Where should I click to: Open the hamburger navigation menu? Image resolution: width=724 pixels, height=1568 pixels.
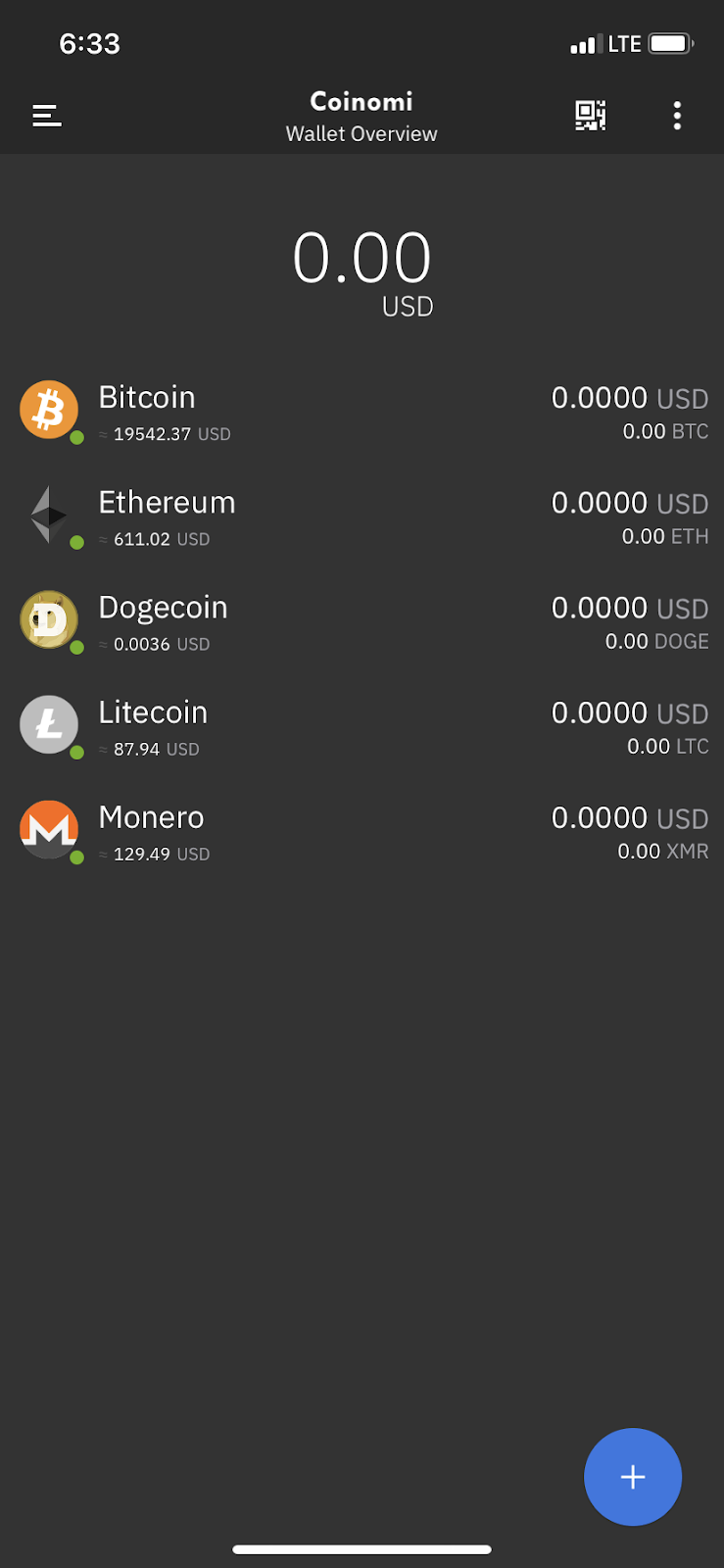(46, 115)
